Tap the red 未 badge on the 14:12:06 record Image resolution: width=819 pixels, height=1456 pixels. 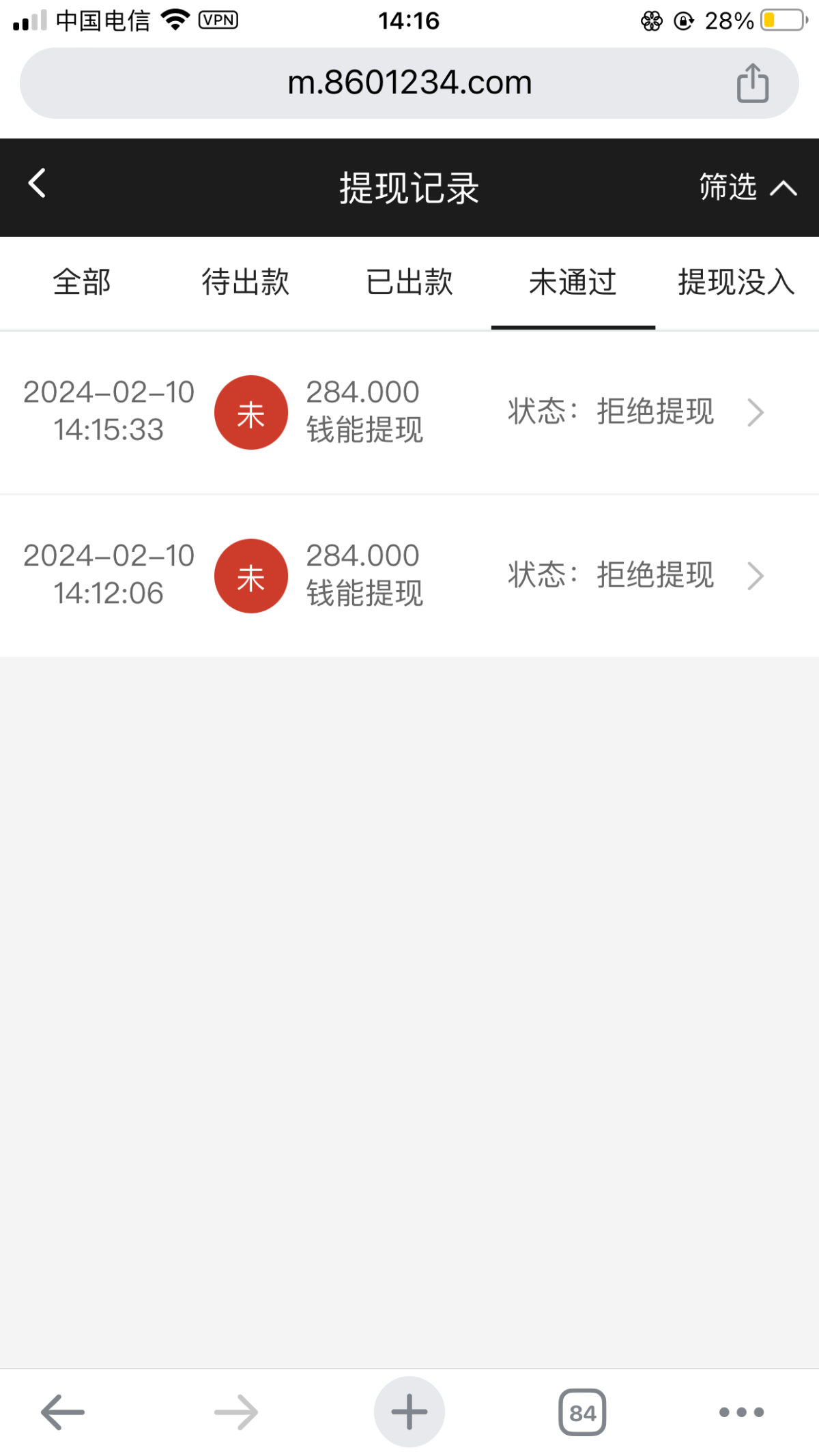[x=250, y=576]
